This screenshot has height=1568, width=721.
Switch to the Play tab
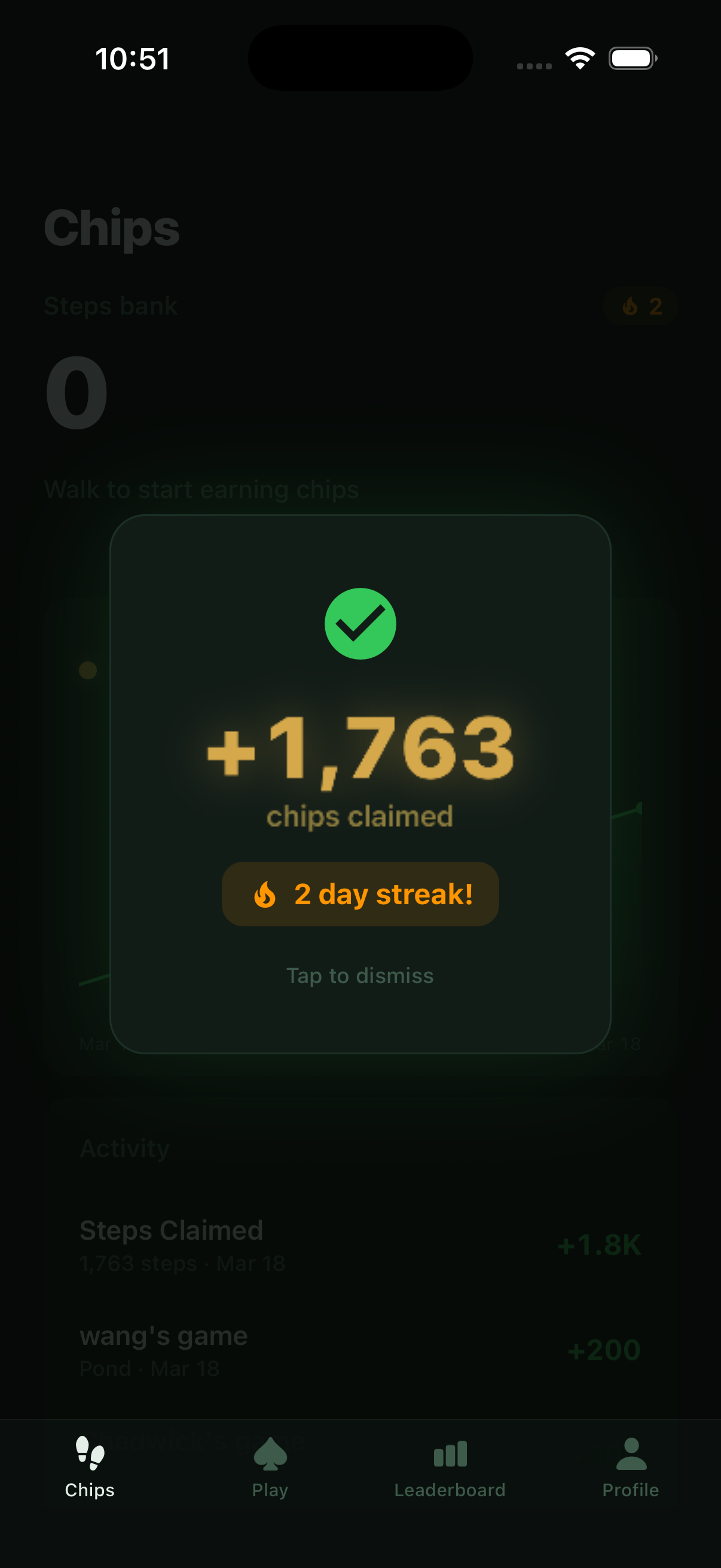(270, 1468)
